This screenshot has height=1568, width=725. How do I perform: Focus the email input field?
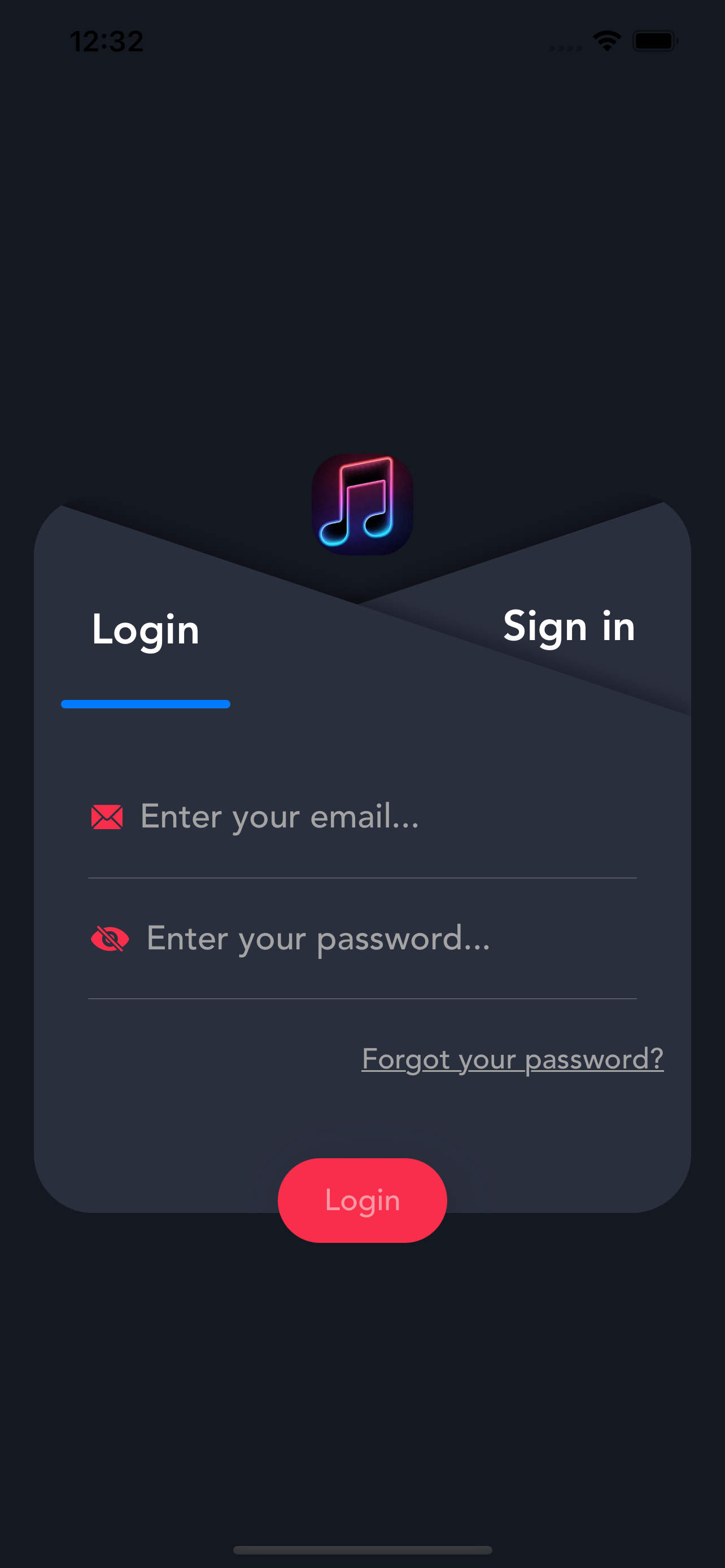pyautogui.click(x=304, y=816)
